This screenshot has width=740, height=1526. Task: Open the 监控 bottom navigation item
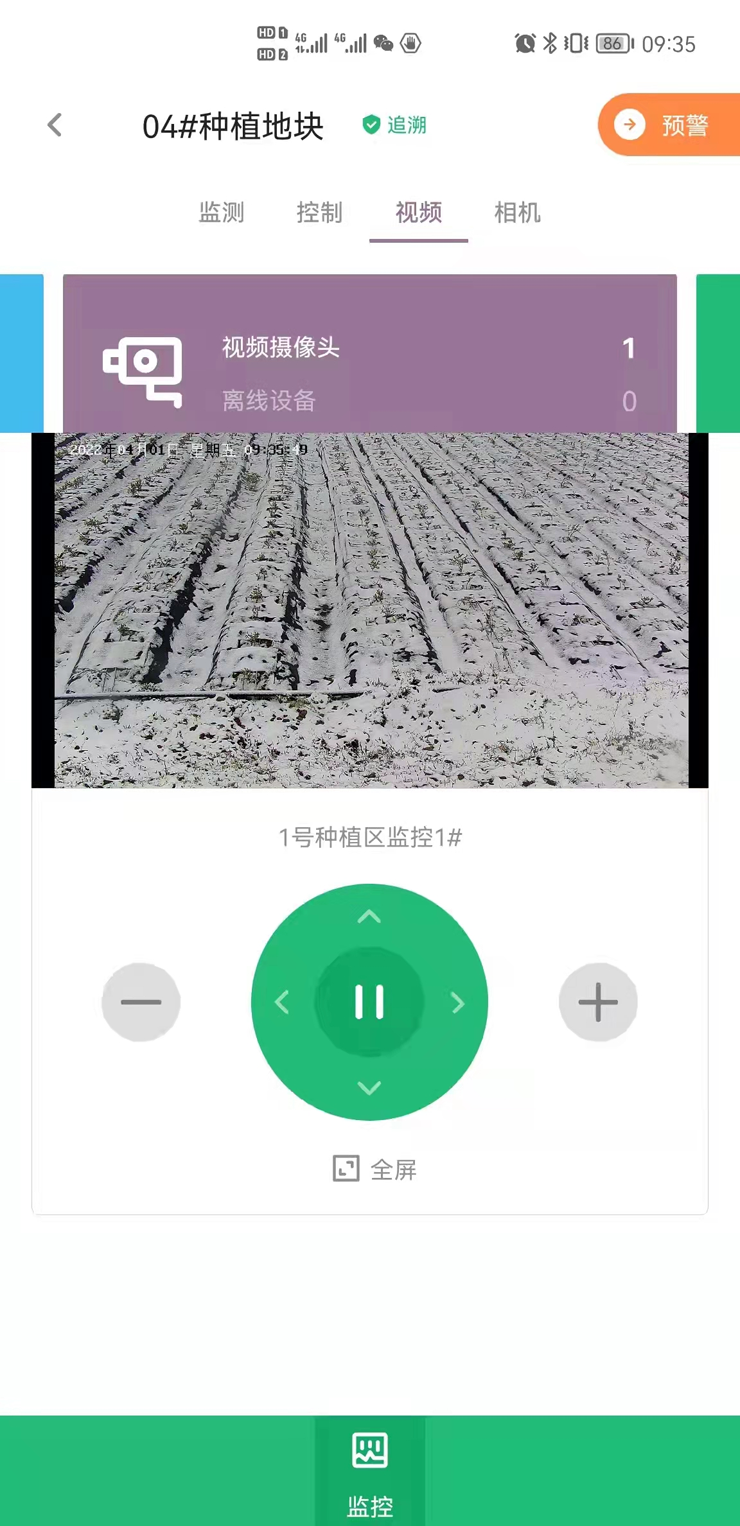370,1470
